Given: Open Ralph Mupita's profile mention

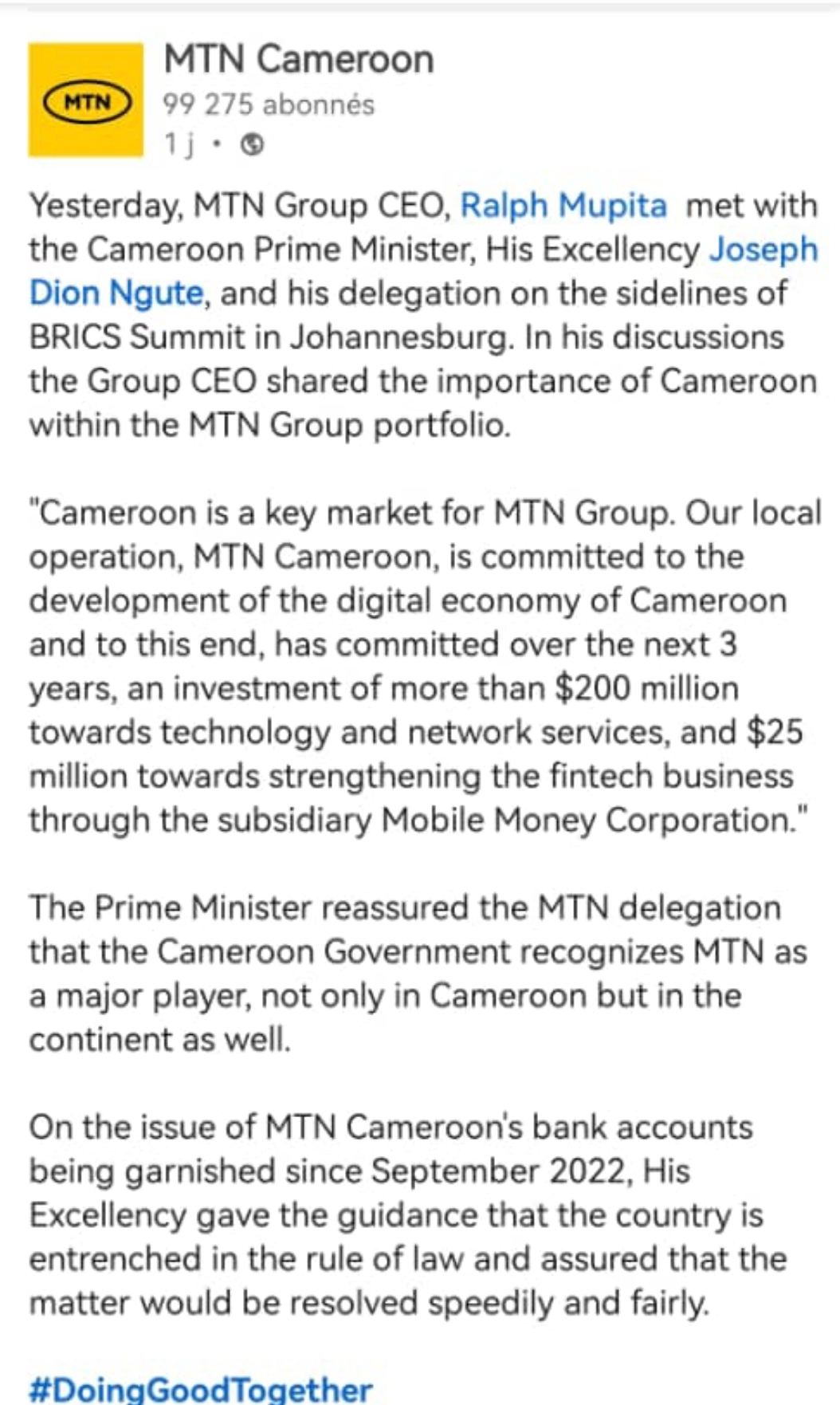Looking at the screenshot, I should click(x=563, y=205).
